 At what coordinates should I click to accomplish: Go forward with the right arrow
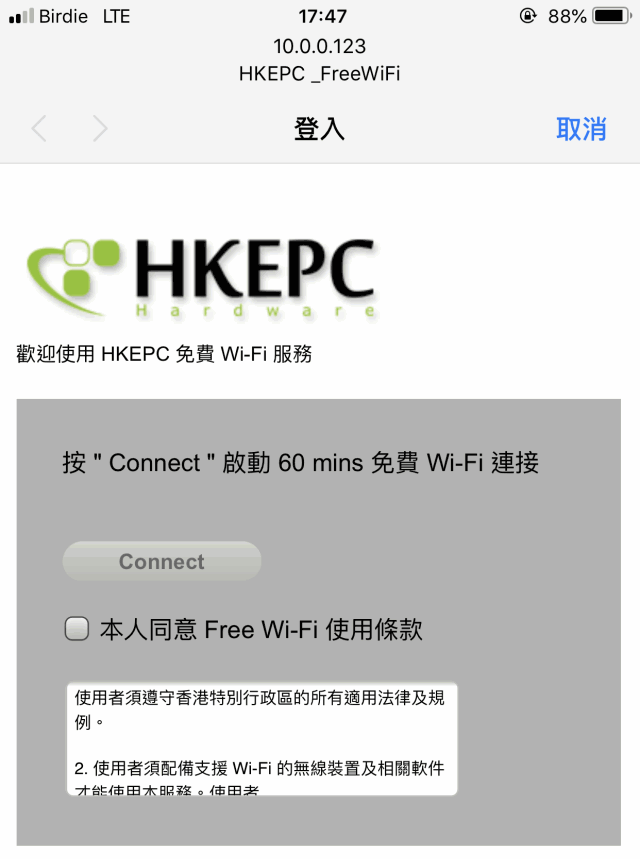(99, 129)
